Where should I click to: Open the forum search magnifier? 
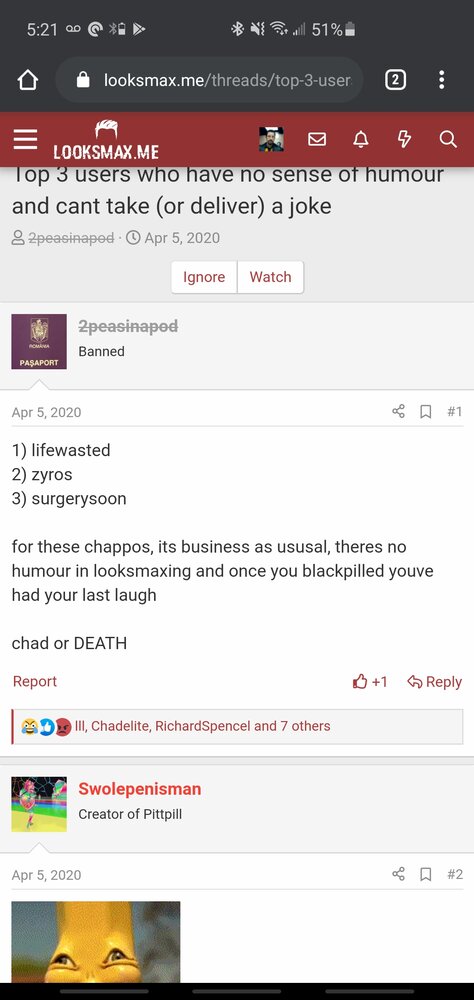[448, 139]
